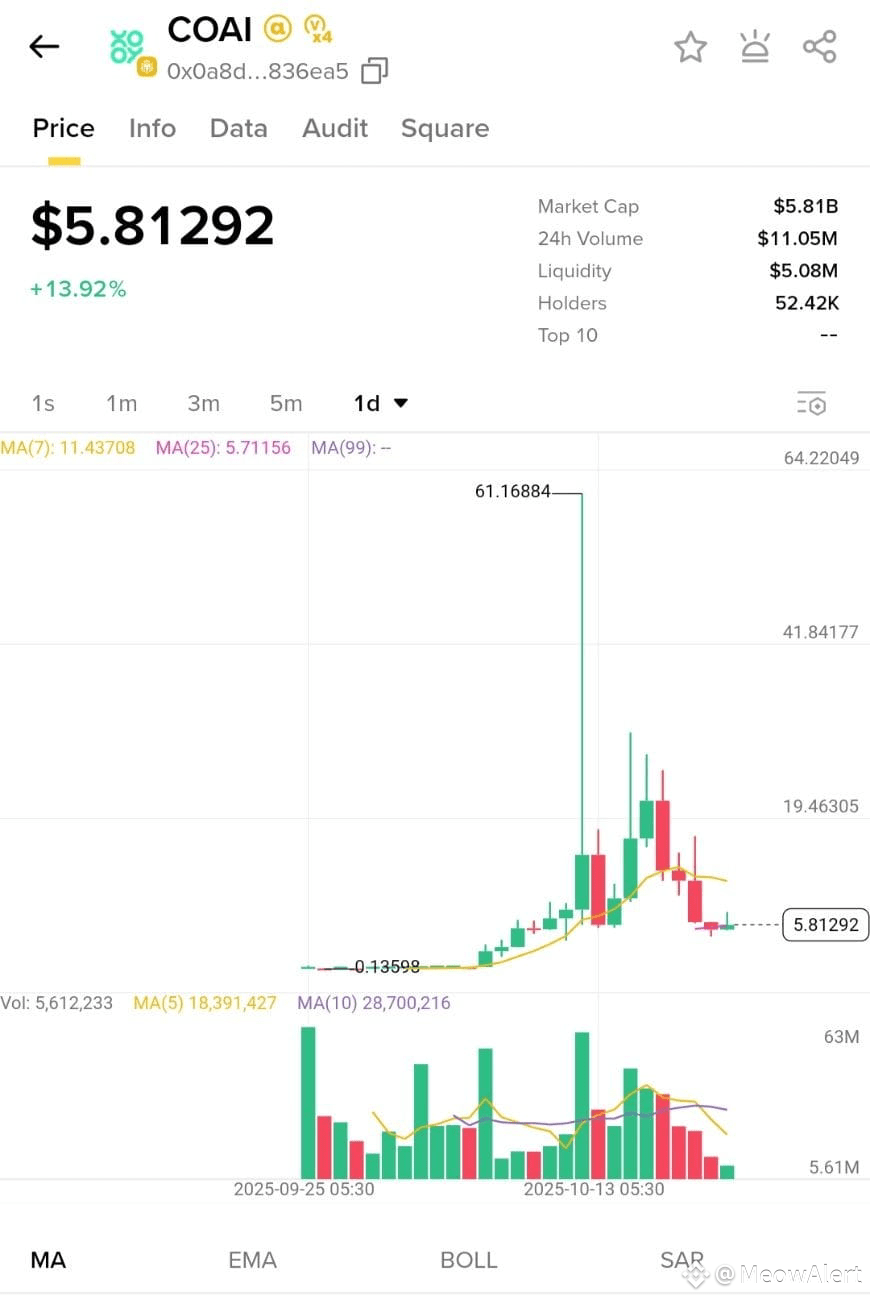Switch to the Info tab

coord(152,128)
